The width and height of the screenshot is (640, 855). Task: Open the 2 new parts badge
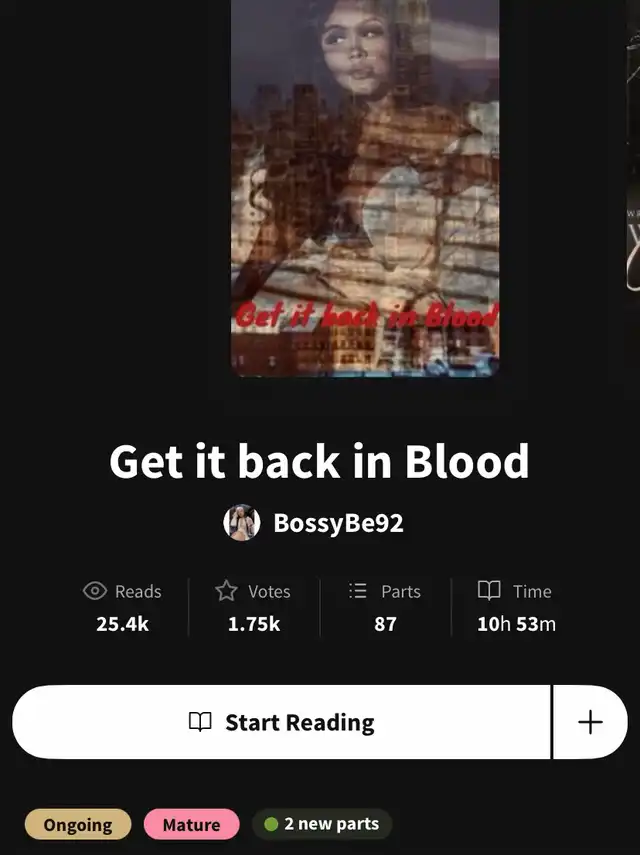tap(321, 825)
